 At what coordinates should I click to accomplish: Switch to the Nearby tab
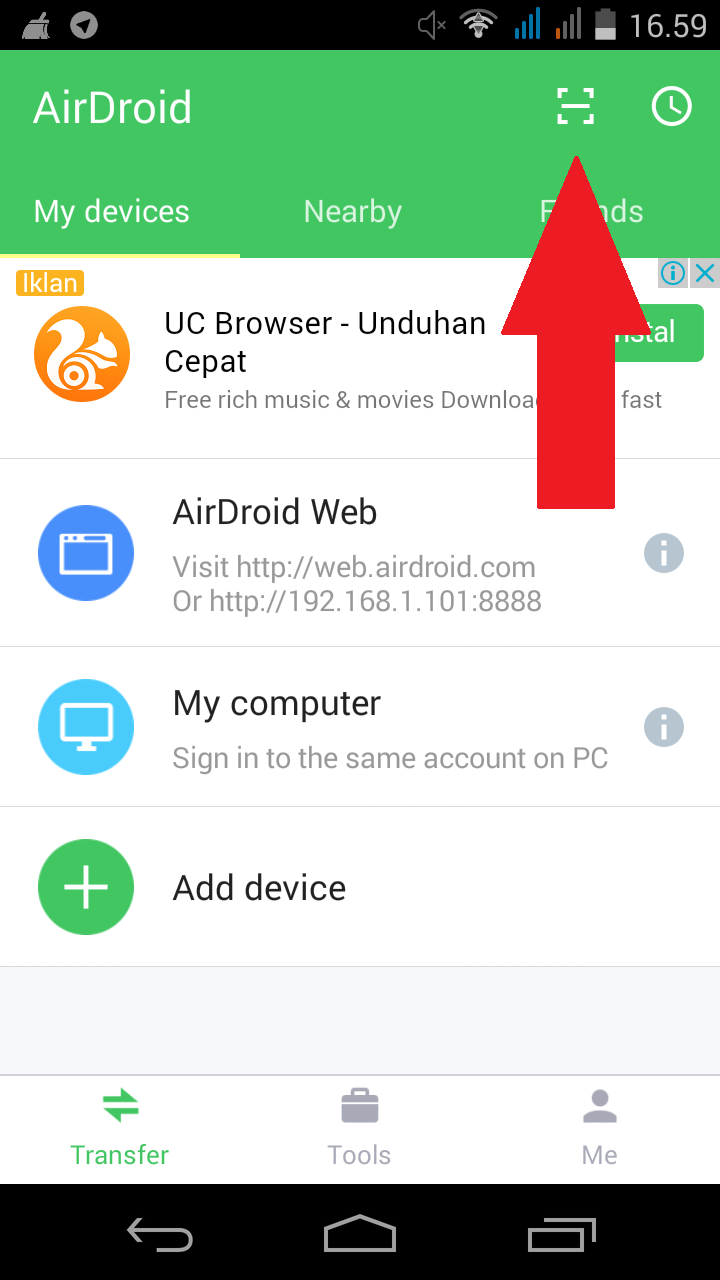pyautogui.click(x=352, y=212)
